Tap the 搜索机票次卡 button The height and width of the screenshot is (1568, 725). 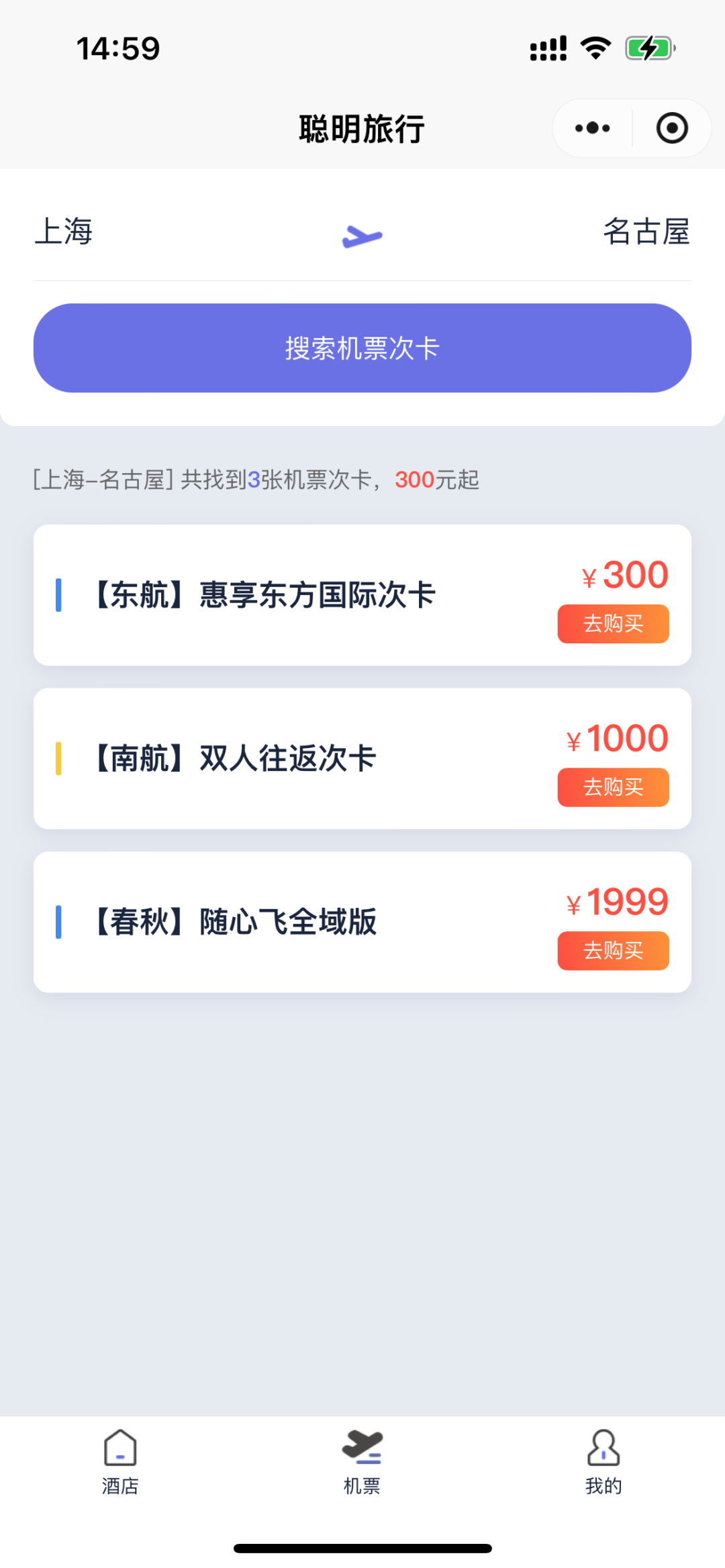[x=362, y=348]
